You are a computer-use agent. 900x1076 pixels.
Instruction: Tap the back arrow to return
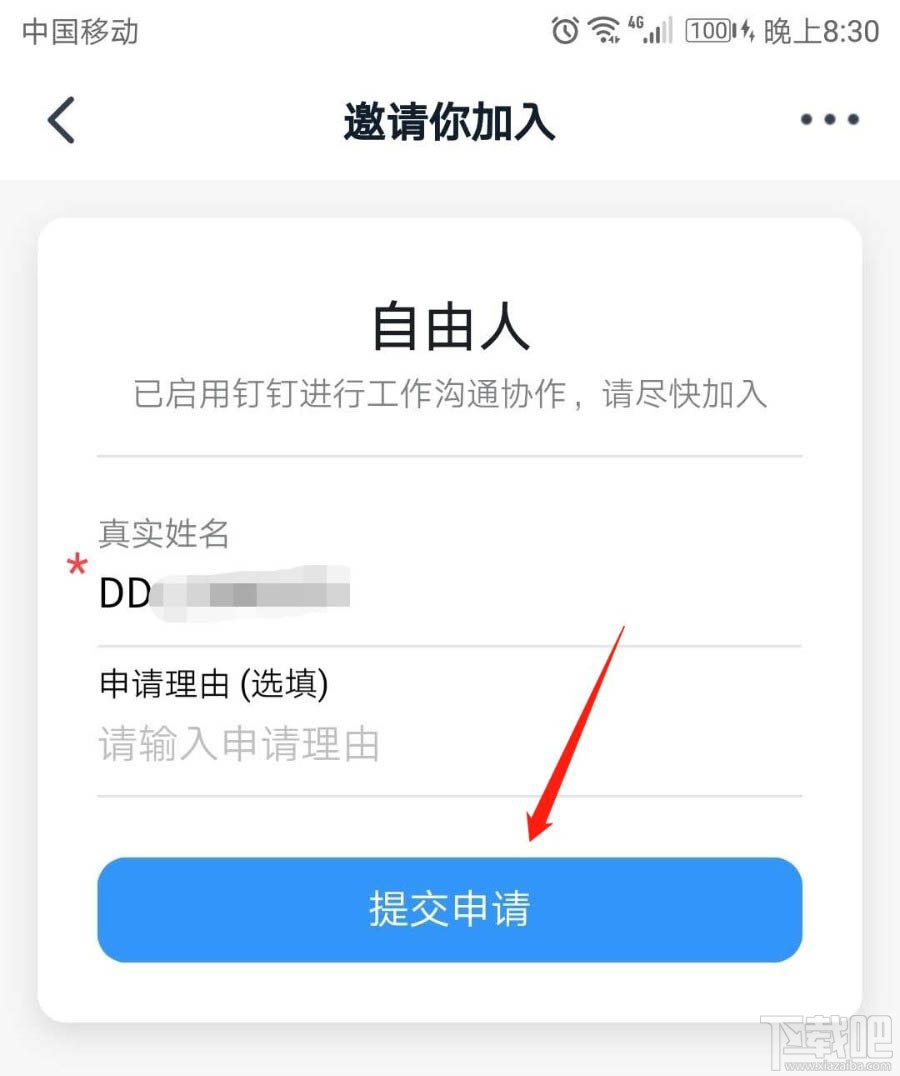(60, 119)
